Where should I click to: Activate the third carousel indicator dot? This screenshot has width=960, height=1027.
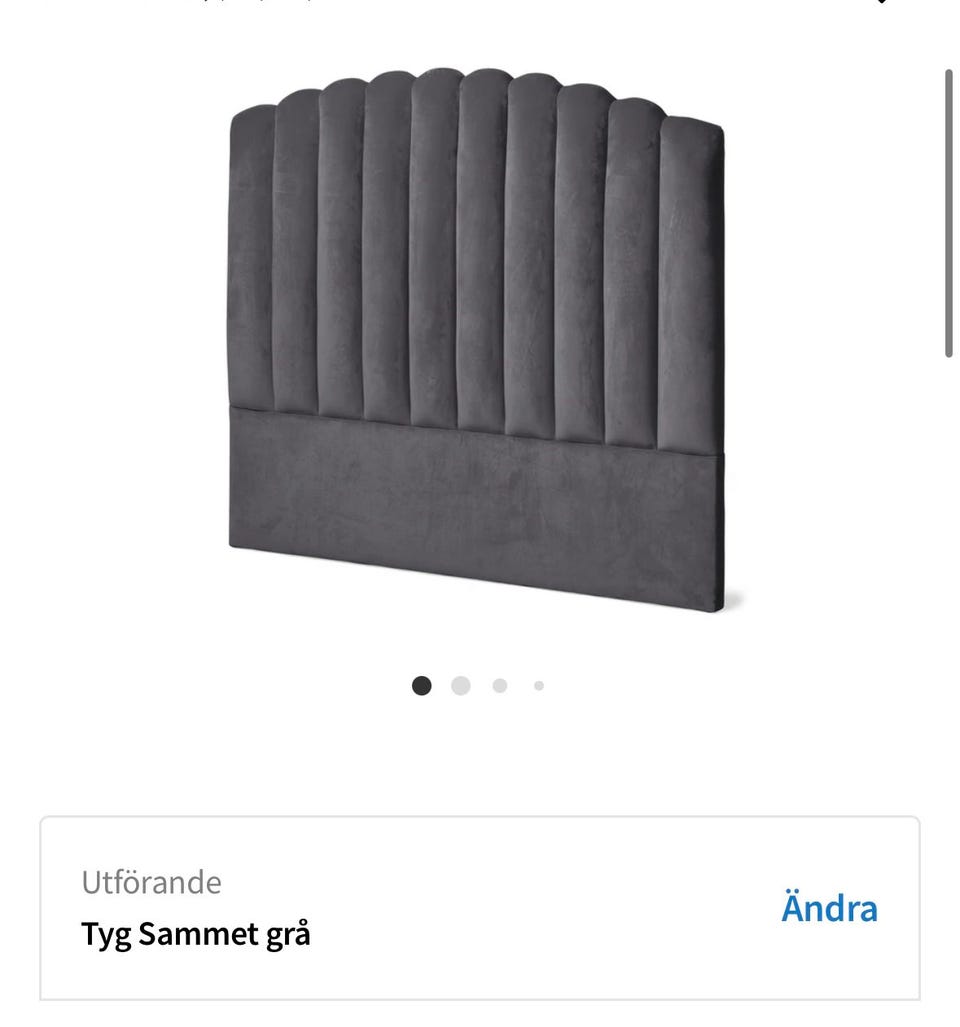pyautogui.click(x=499, y=686)
